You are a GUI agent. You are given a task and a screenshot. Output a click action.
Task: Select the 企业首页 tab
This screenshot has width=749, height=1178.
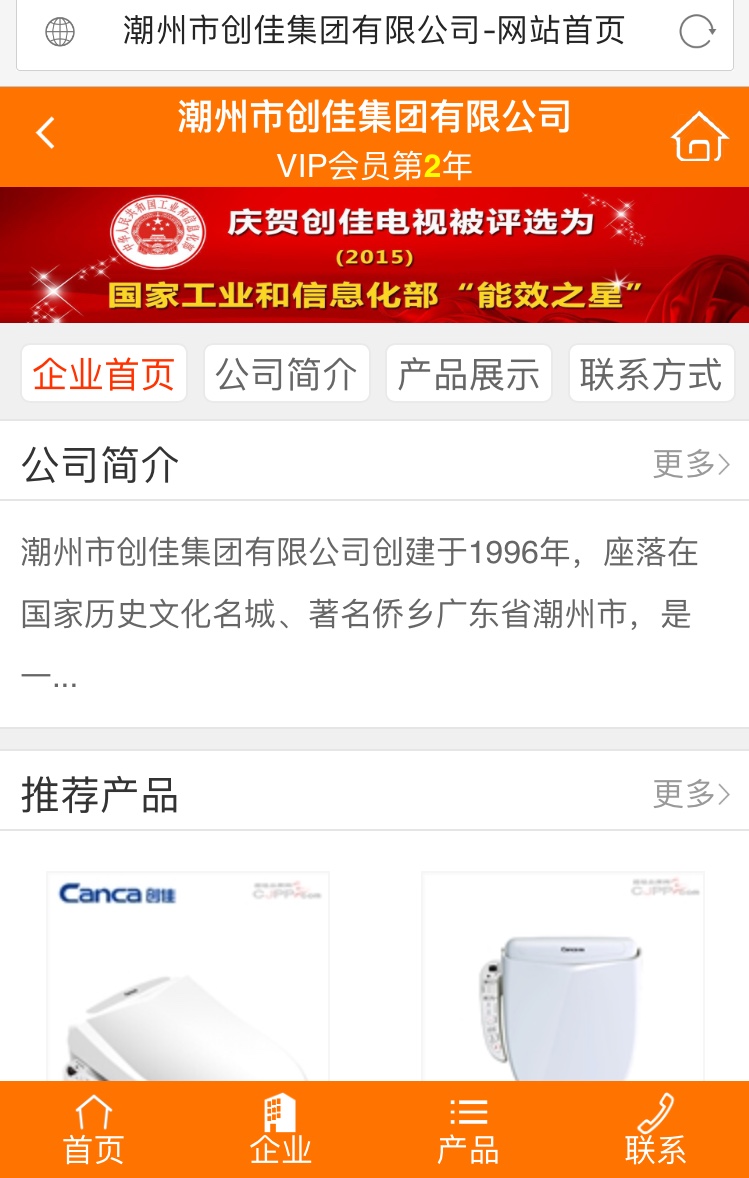[x=103, y=375]
